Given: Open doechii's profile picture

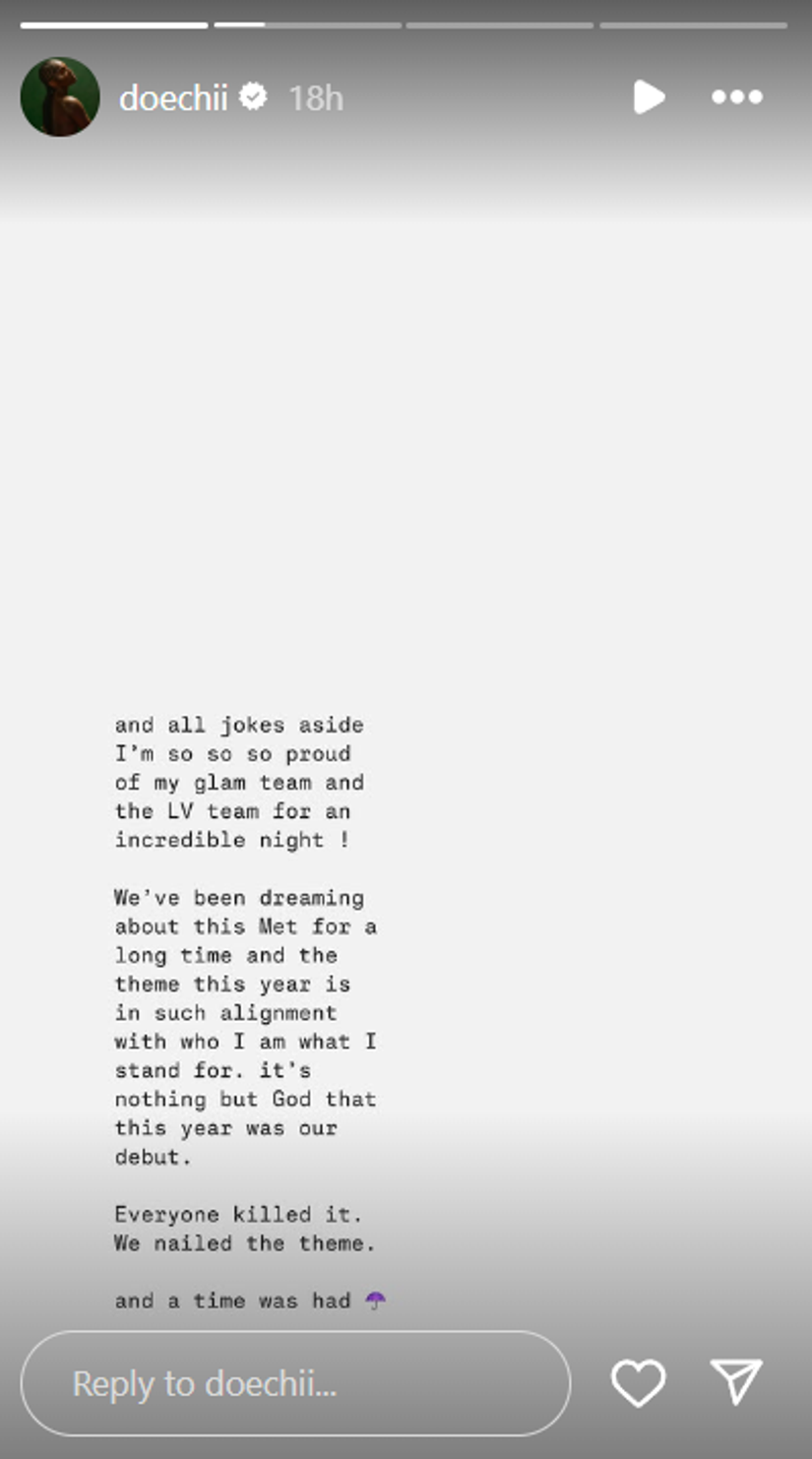Looking at the screenshot, I should (60, 96).
